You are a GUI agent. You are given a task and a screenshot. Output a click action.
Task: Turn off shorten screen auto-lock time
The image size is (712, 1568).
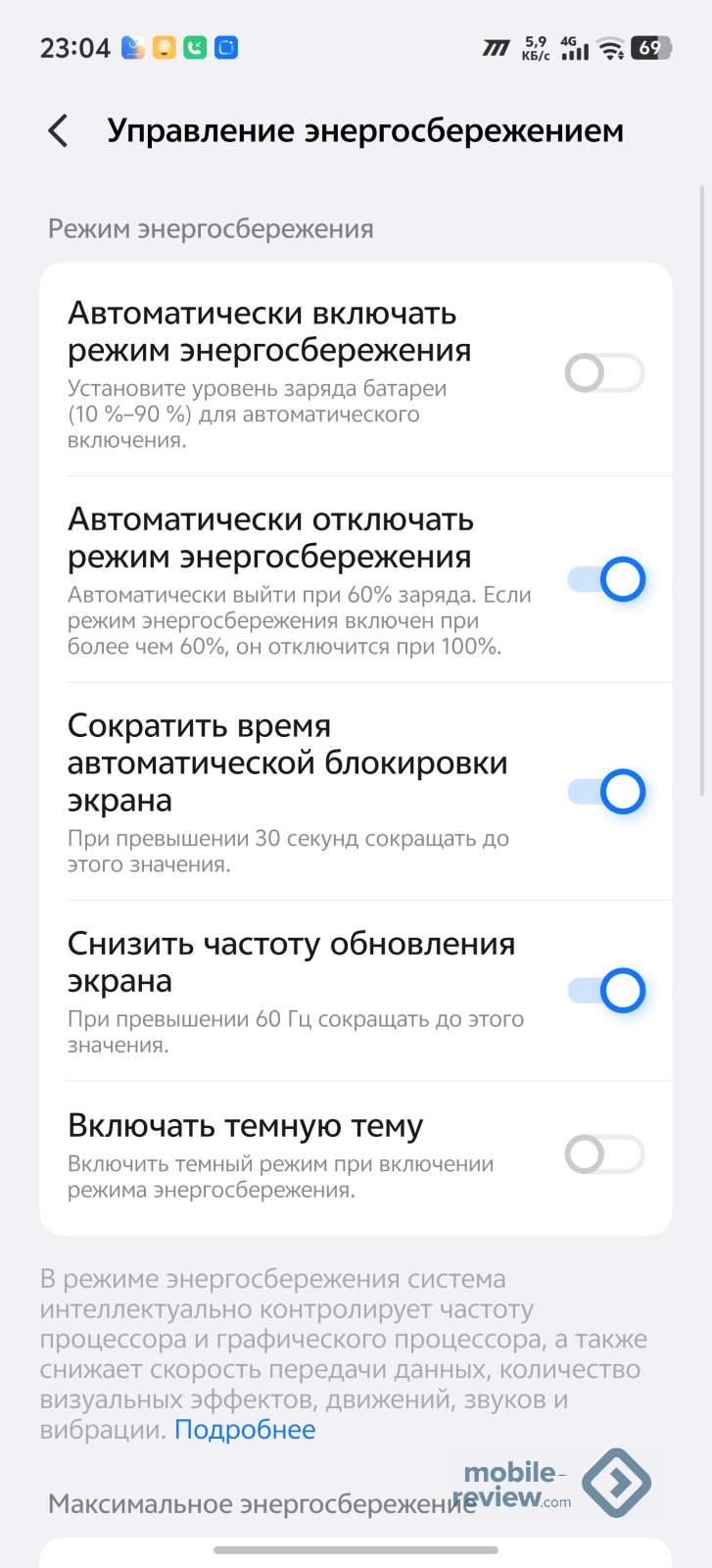pyautogui.click(x=606, y=791)
